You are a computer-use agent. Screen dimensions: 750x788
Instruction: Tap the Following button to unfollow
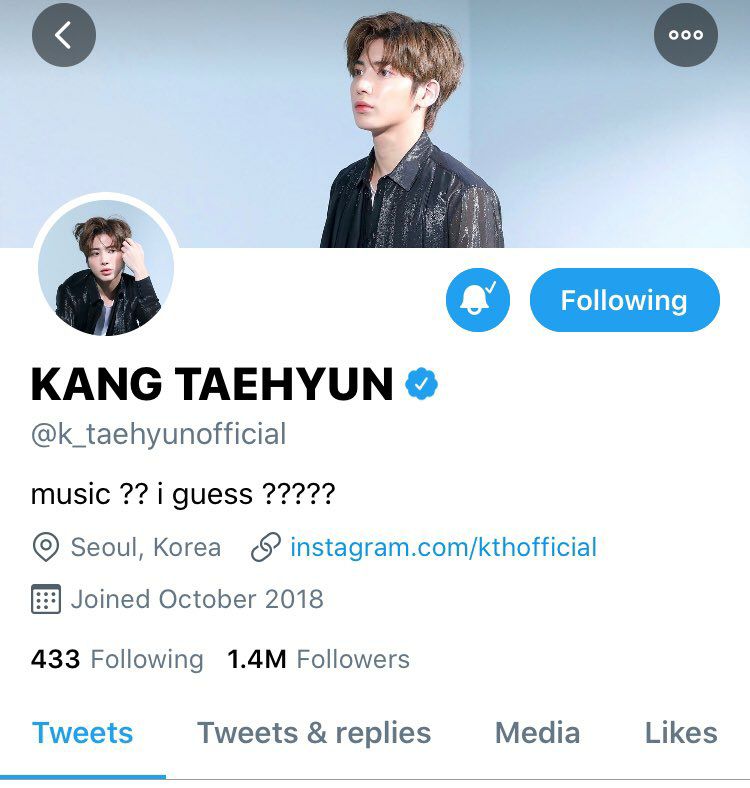pos(624,300)
